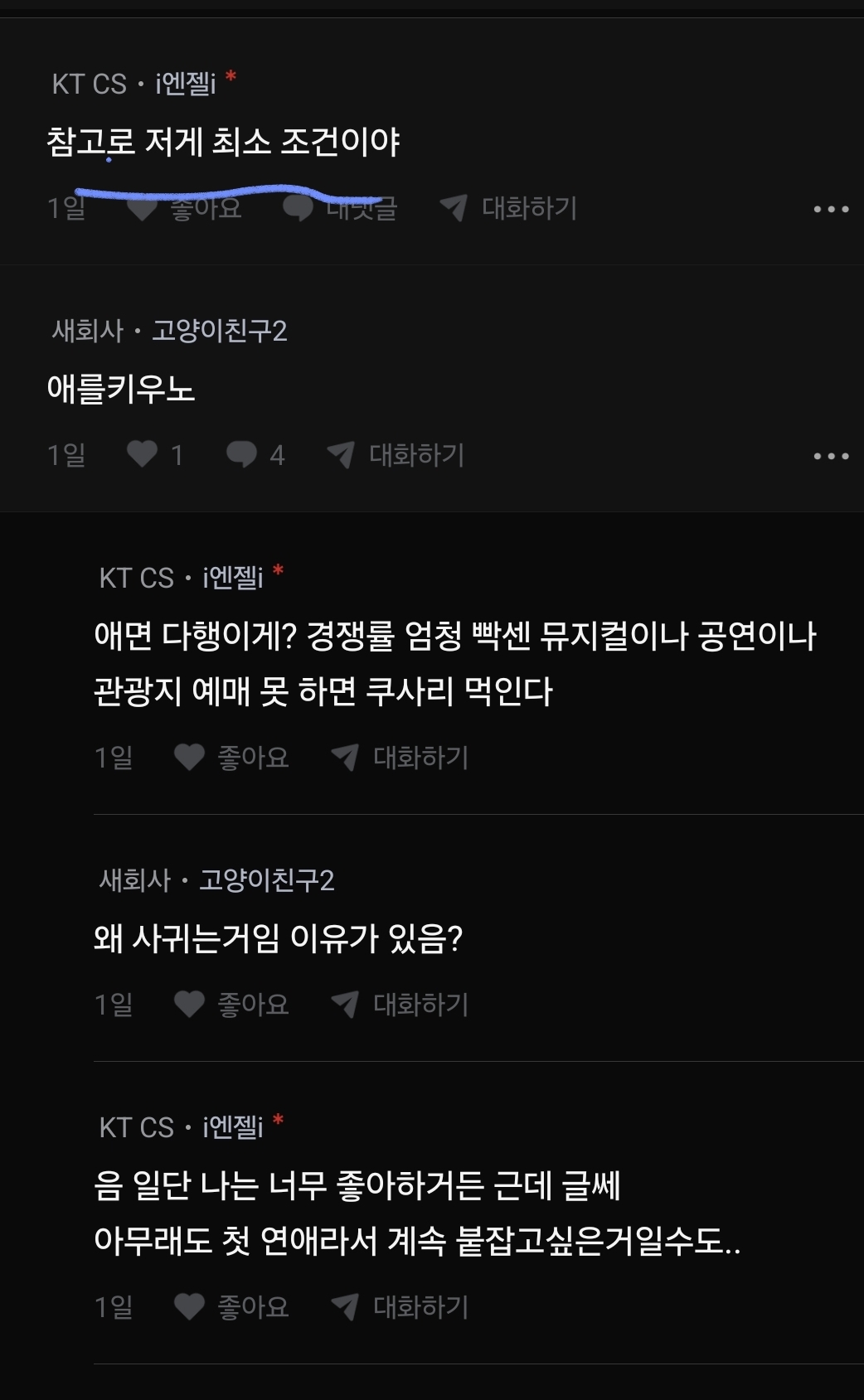The image size is (864, 1400).
Task: Tap 대화하기 under the '애면 다행이게?' reply
Action: tap(400, 757)
